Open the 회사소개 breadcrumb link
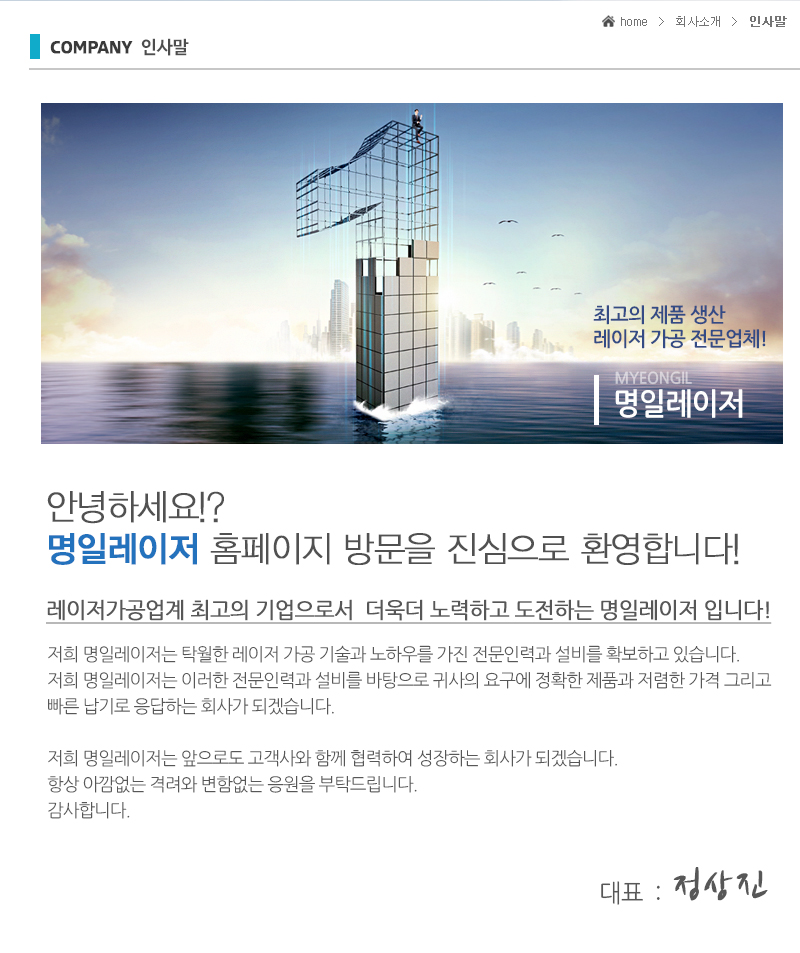The image size is (800, 953). point(697,22)
